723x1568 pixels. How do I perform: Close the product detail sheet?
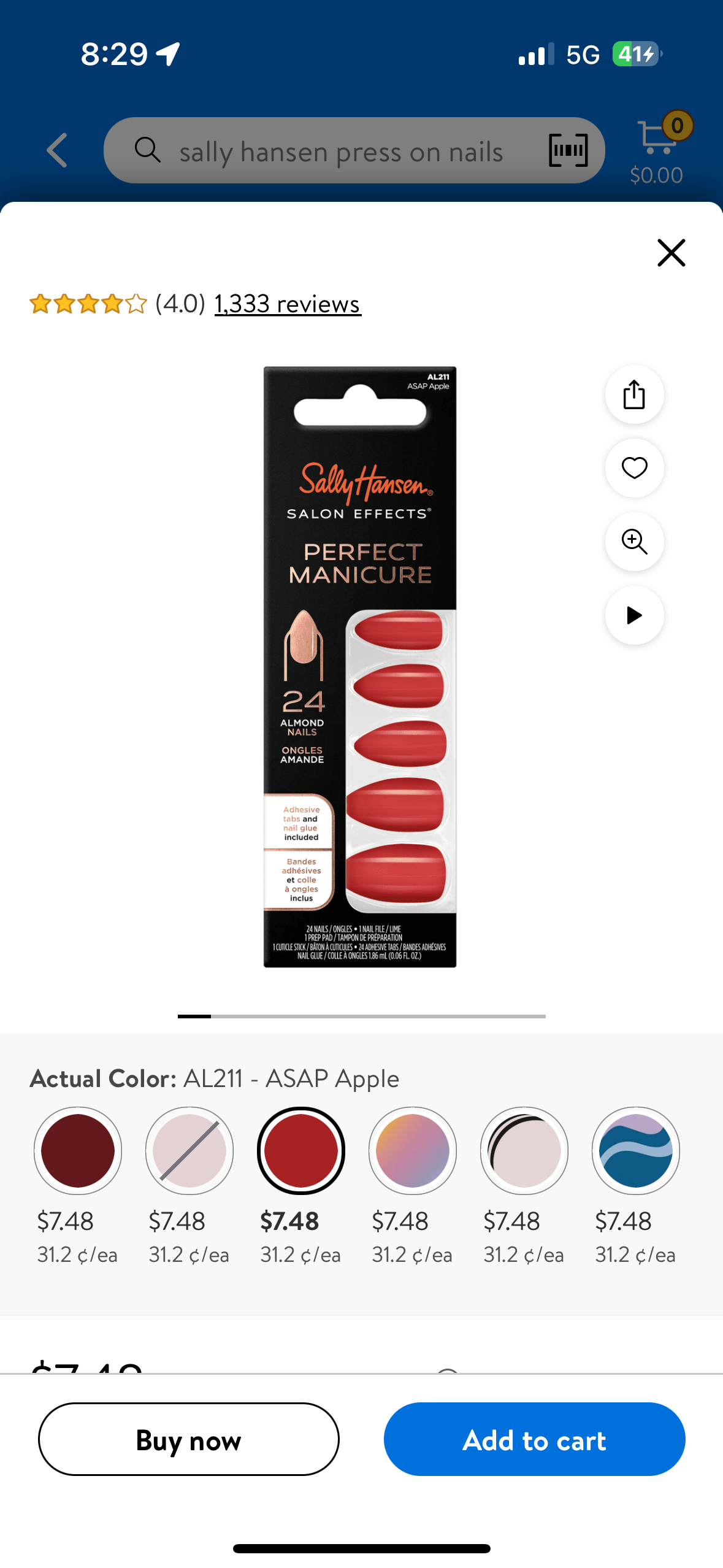pos(671,253)
